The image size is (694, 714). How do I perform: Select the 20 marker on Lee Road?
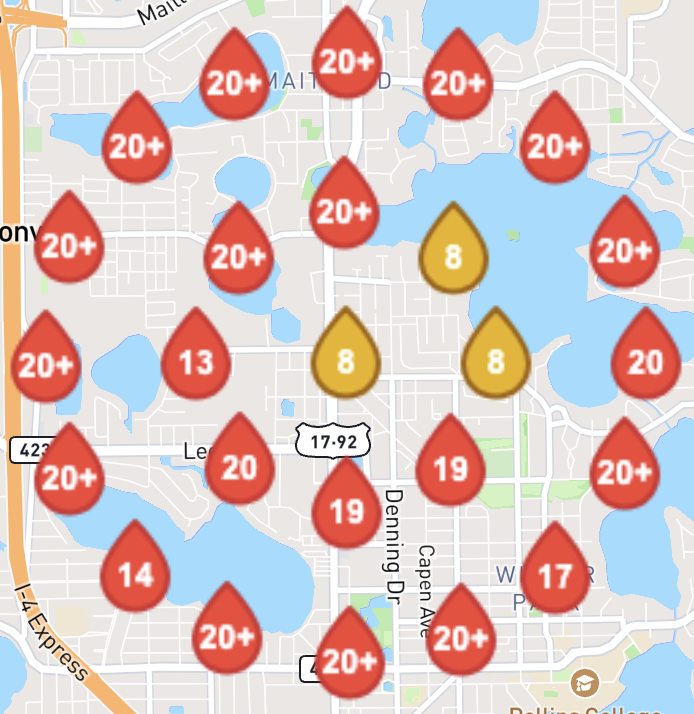point(239,464)
